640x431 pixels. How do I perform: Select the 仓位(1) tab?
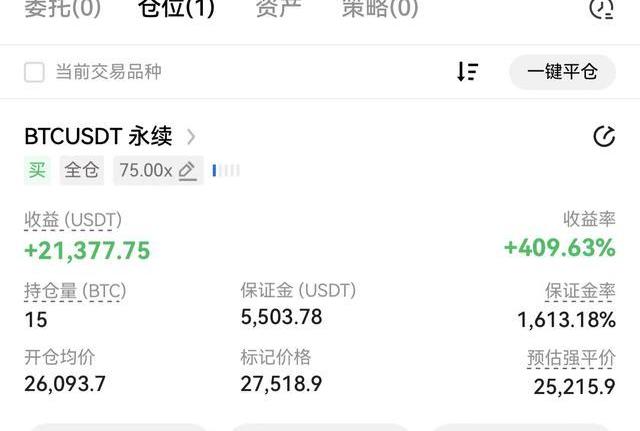click(x=176, y=9)
